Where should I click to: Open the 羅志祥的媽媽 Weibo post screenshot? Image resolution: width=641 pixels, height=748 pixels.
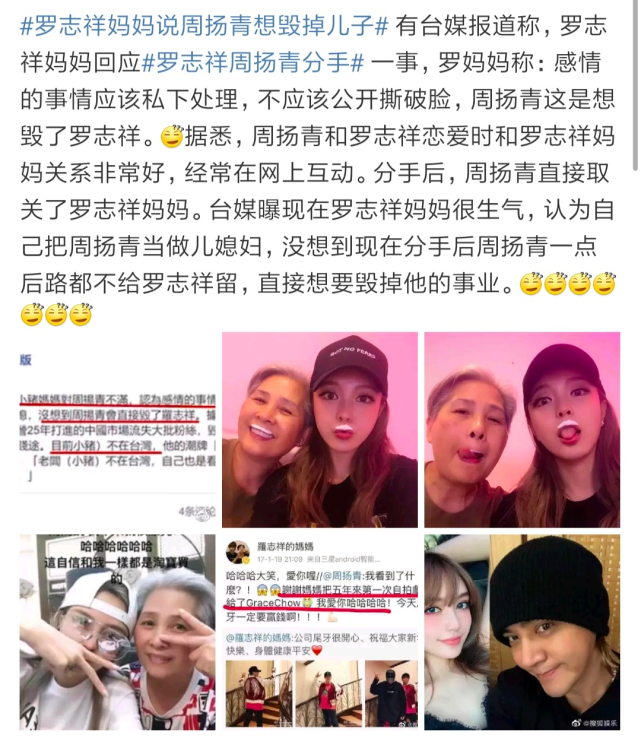320,632
